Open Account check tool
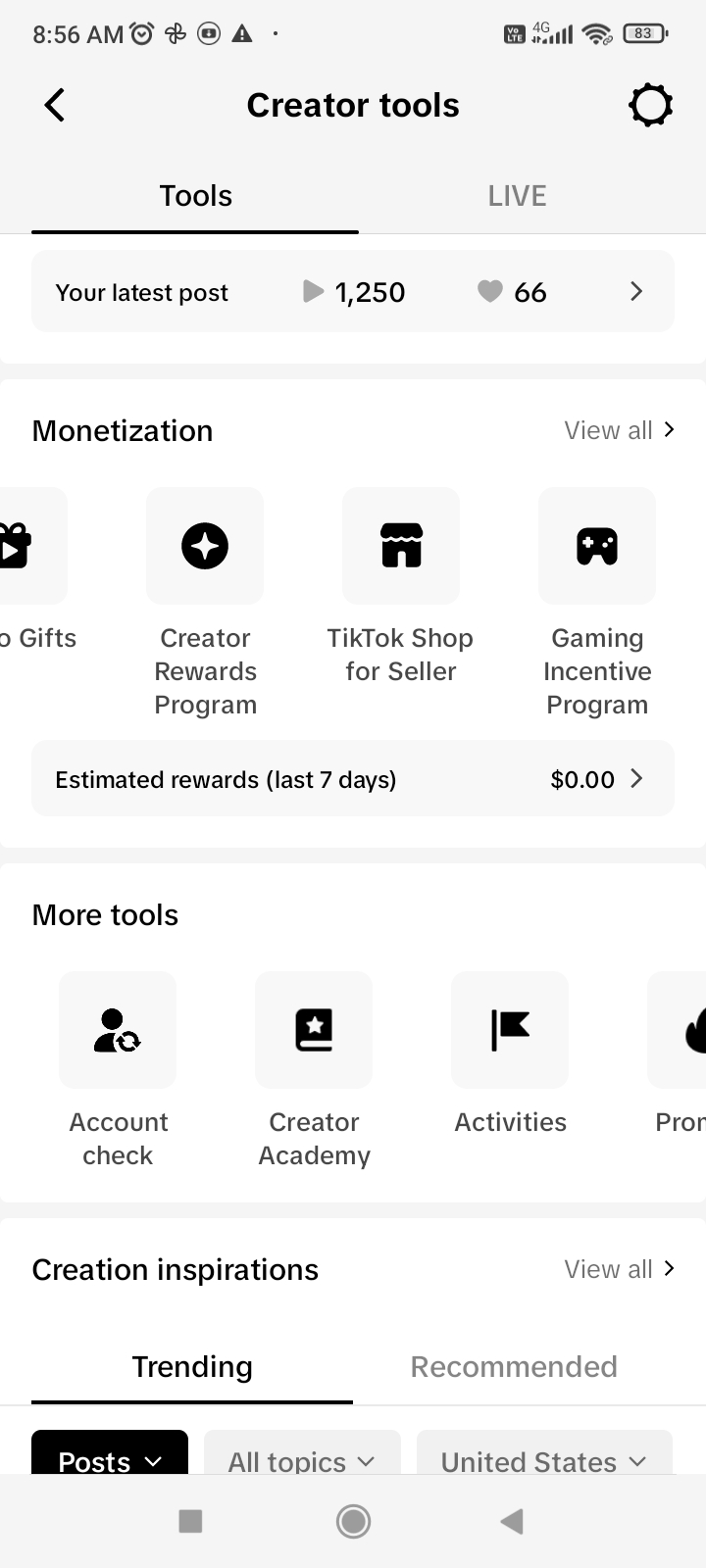 tap(118, 1070)
